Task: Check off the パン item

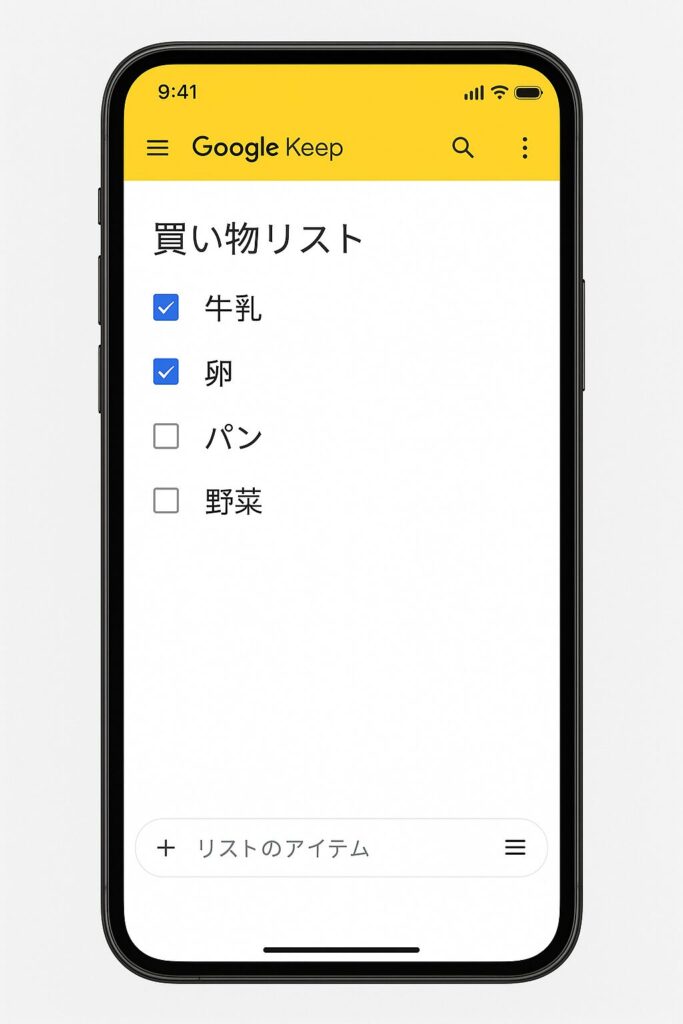Action: 166,436
